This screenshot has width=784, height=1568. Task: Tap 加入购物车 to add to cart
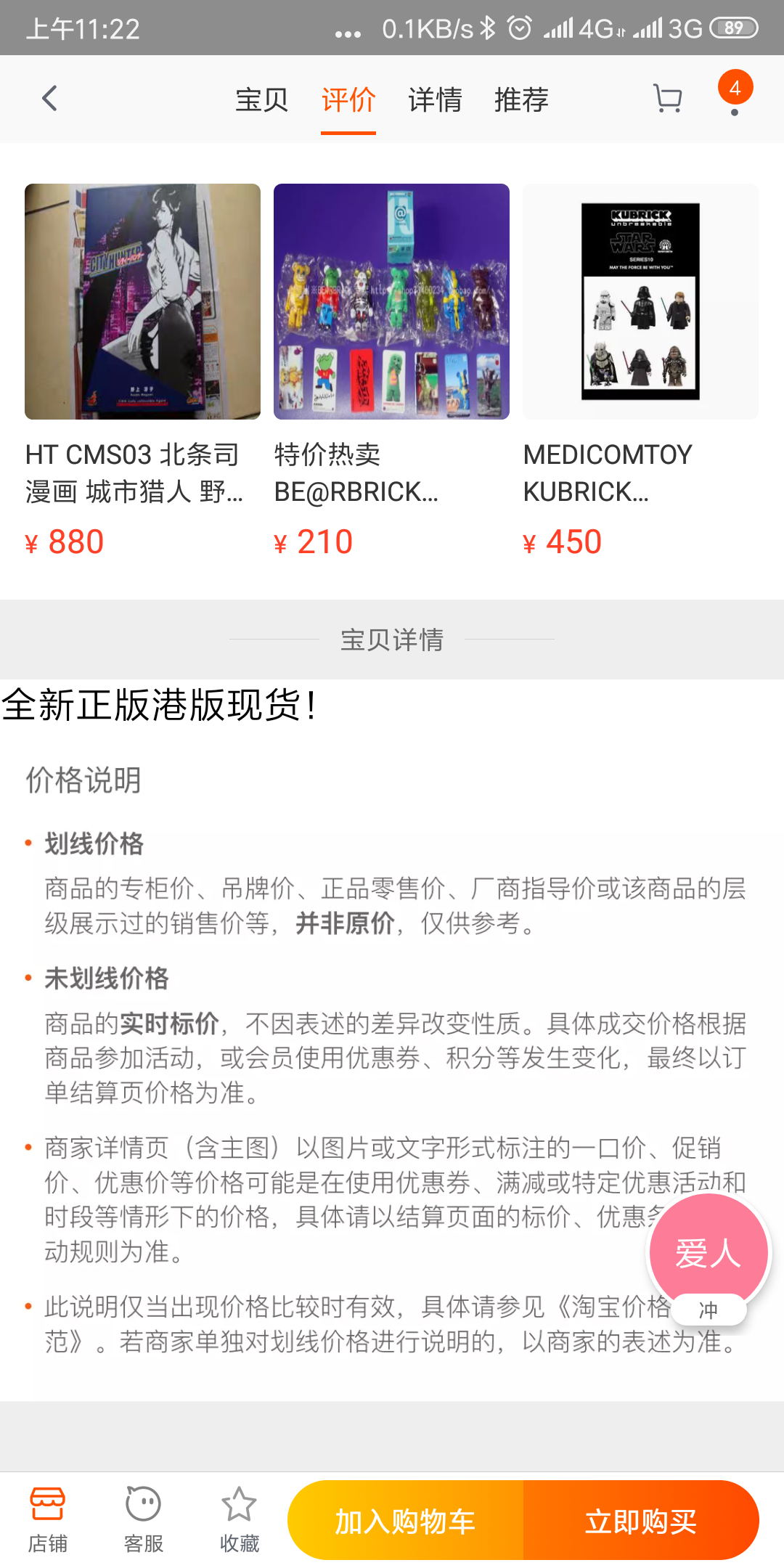click(x=405, y=1521)
